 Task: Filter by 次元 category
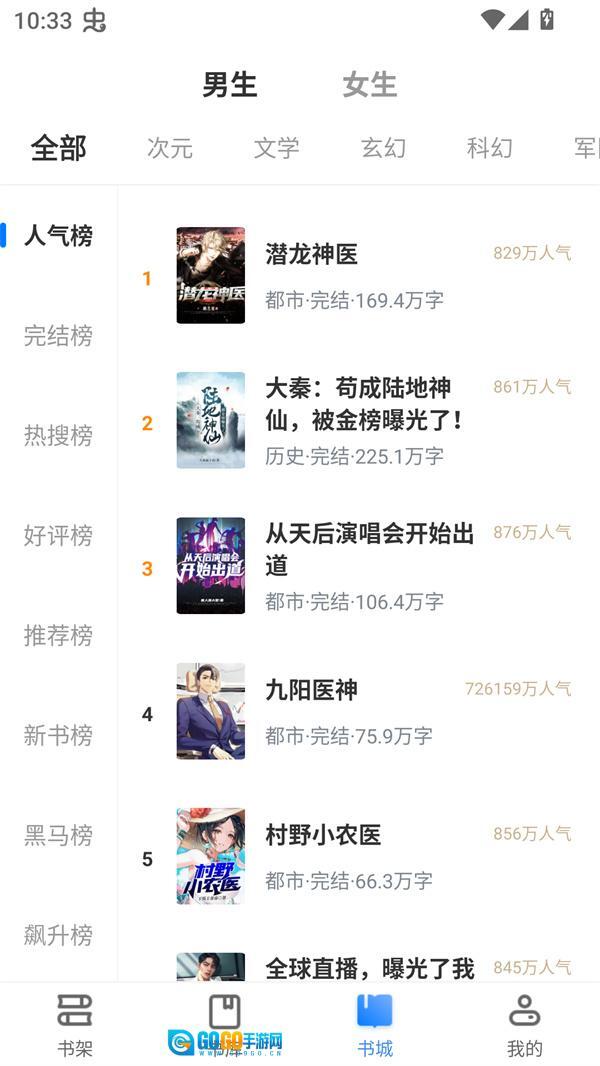tap(170, 148)
